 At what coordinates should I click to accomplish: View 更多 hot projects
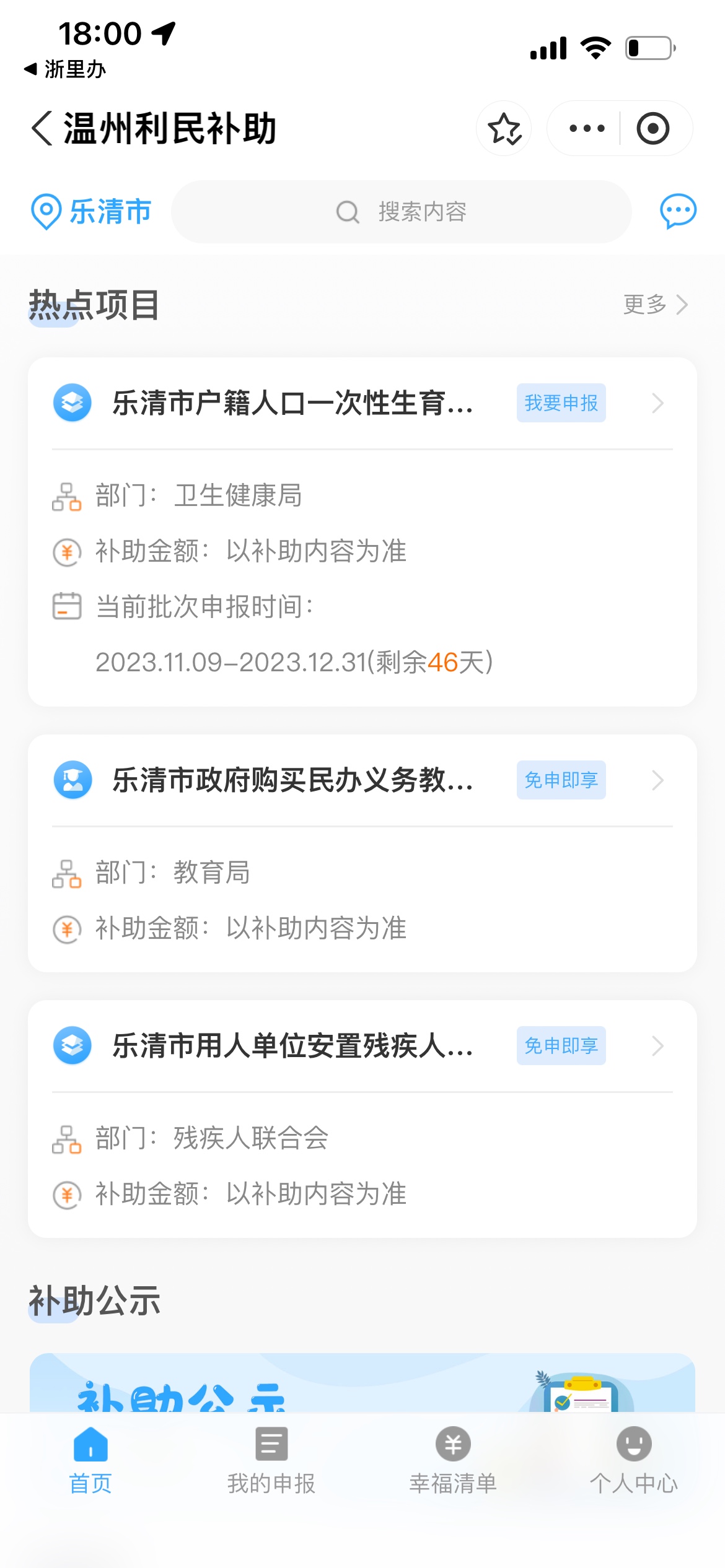pyautogui.click(x=655, y=305)
